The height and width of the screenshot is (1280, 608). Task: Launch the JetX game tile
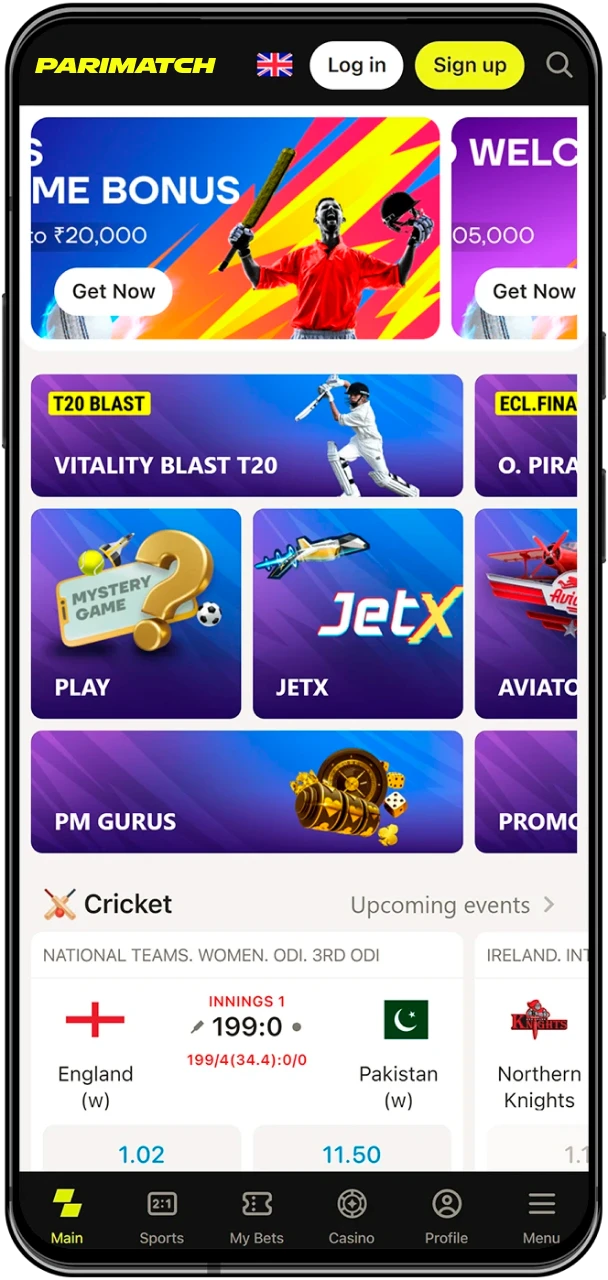coord(357,613)
